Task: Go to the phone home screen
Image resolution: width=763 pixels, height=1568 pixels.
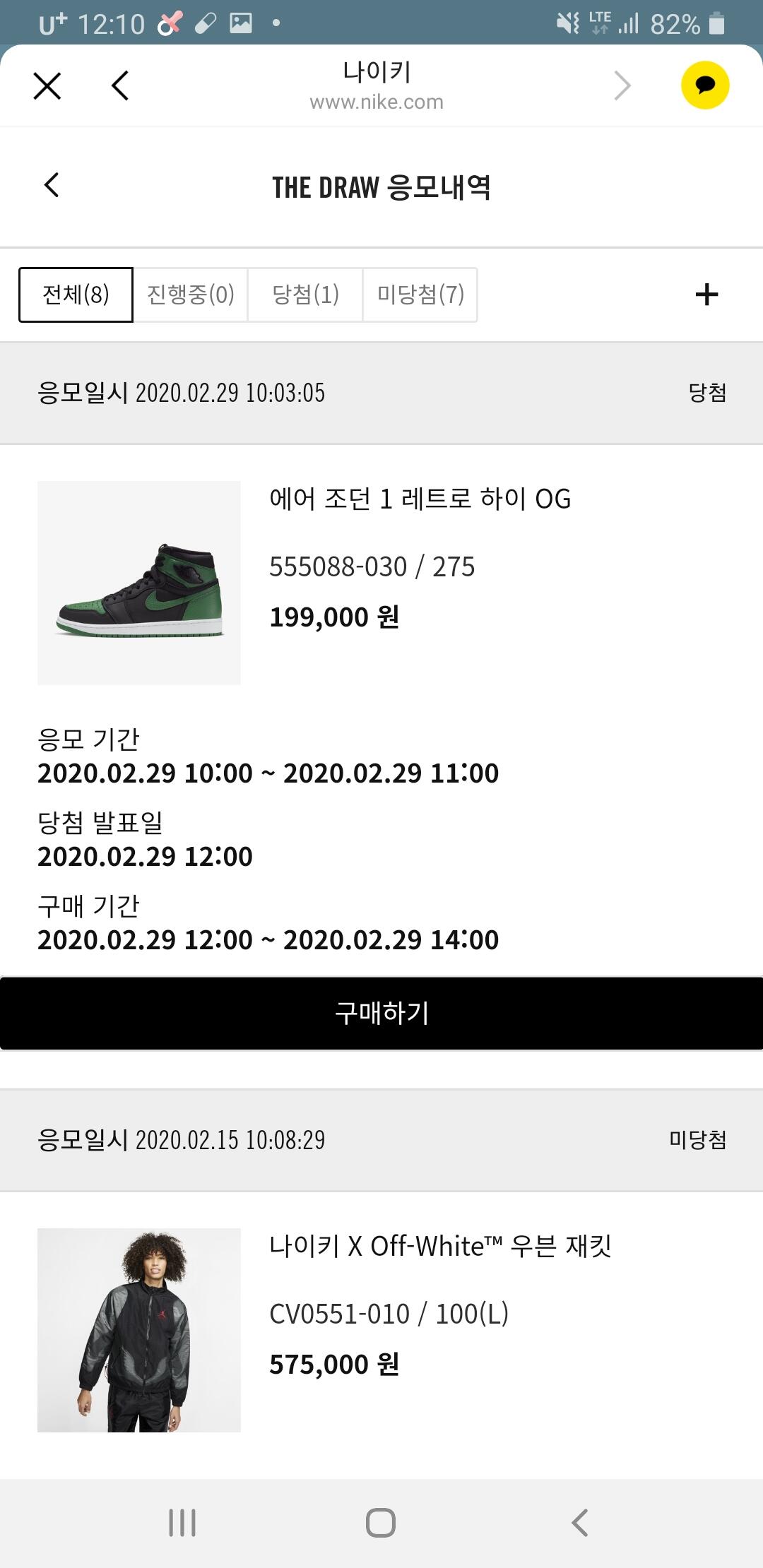Action: 381,1523
